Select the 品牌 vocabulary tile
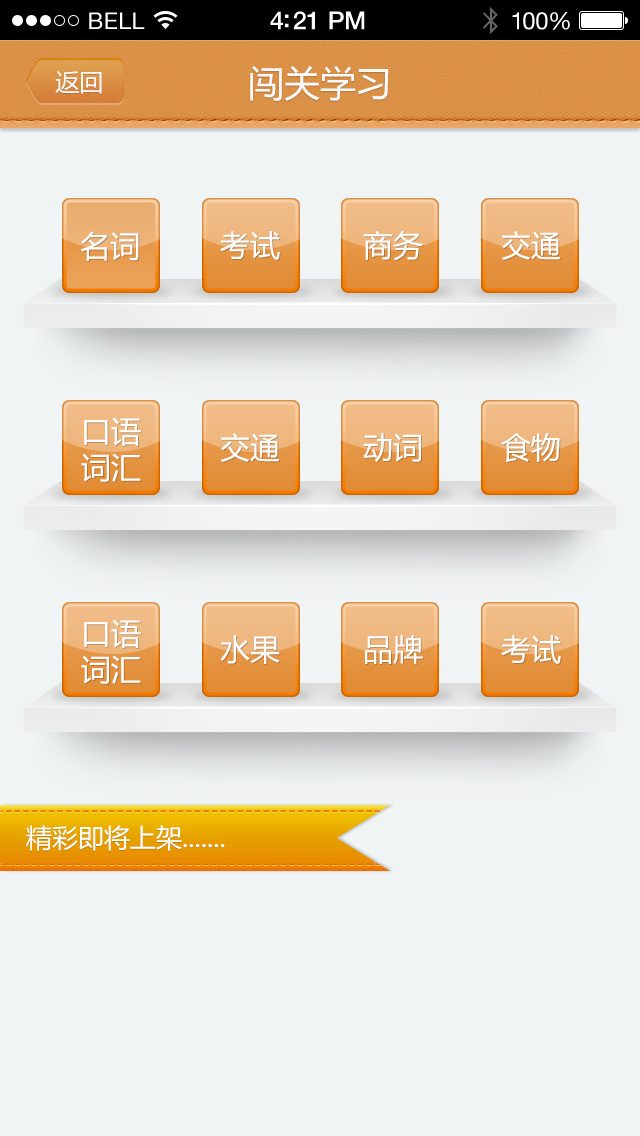Screen dimensions: 640x1136 point(390,650)
